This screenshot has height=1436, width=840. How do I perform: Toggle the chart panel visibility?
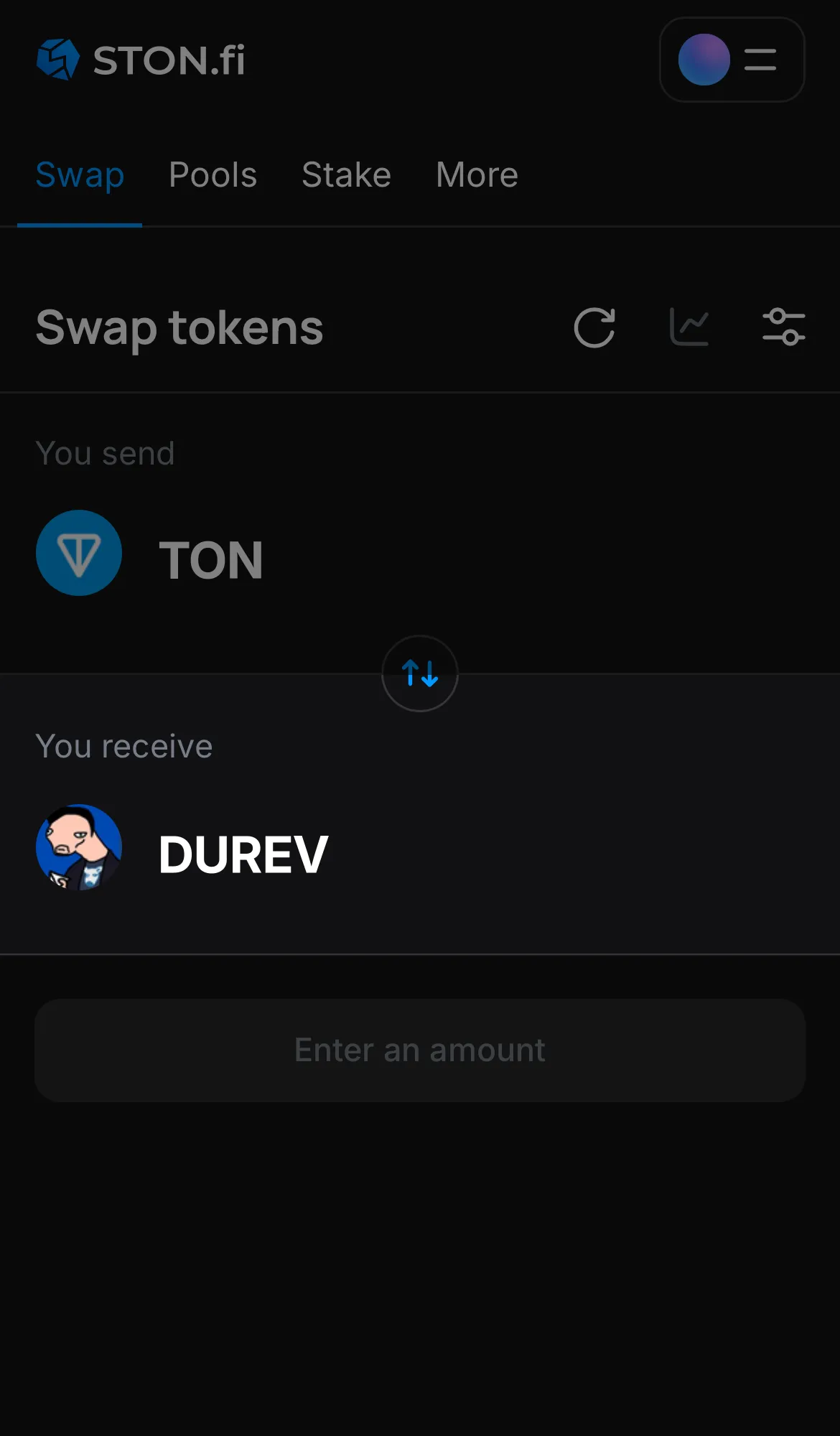pyautogui.click(x=689, y=327)
